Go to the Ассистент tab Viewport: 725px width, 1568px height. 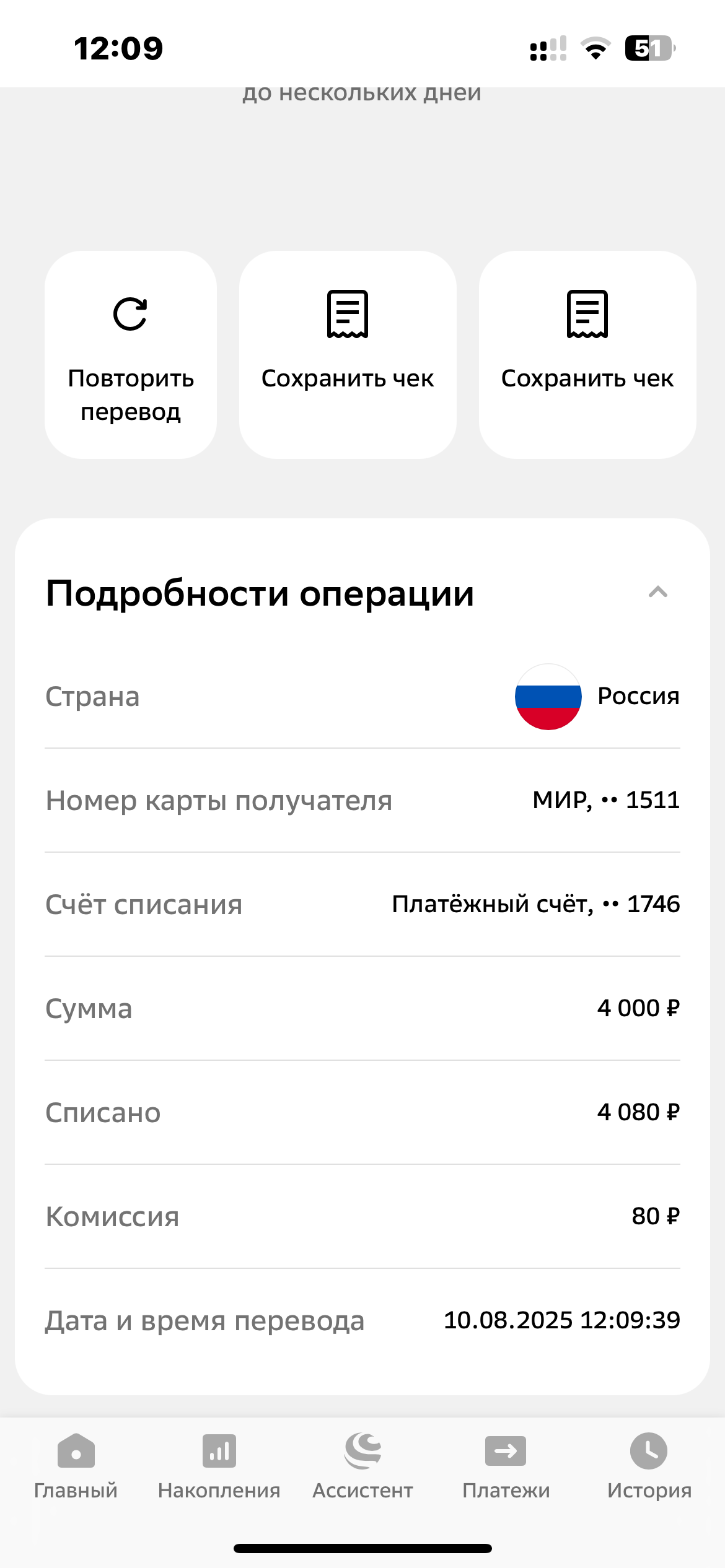[x=362, y=1466]
